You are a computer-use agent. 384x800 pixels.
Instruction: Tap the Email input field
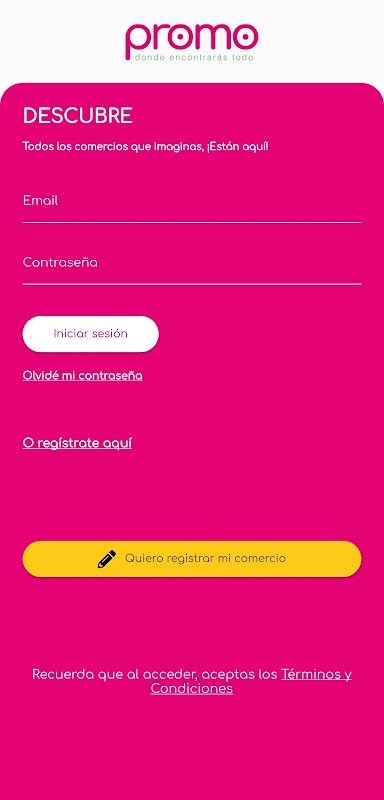(192, 202)
